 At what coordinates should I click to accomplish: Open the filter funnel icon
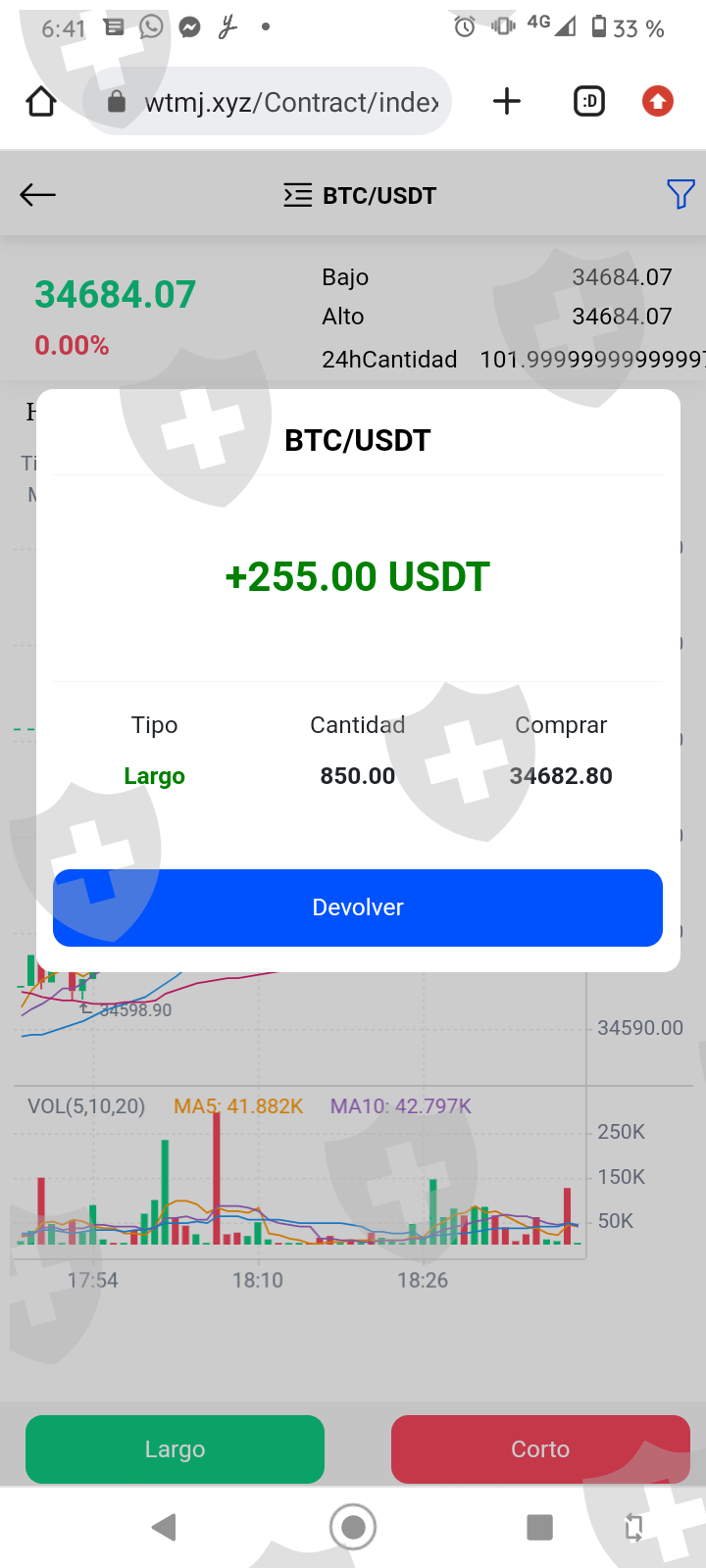point(680,194)
